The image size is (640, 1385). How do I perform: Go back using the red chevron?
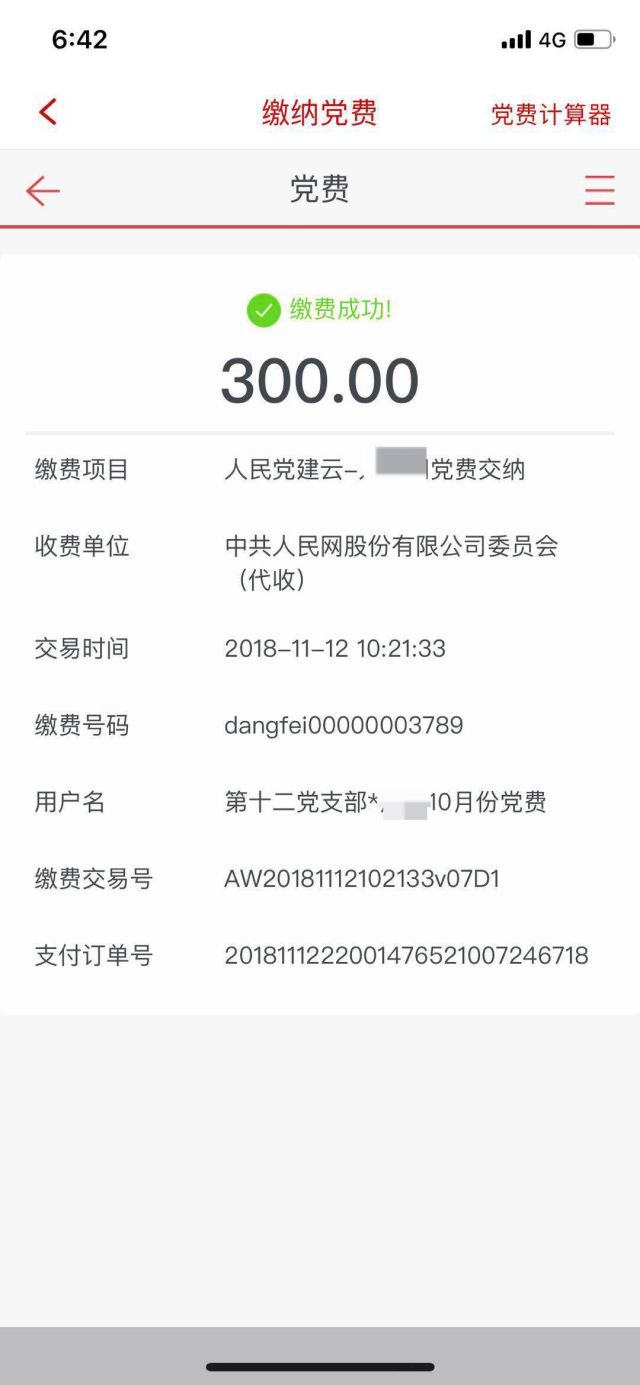click(x=48, y=112)
